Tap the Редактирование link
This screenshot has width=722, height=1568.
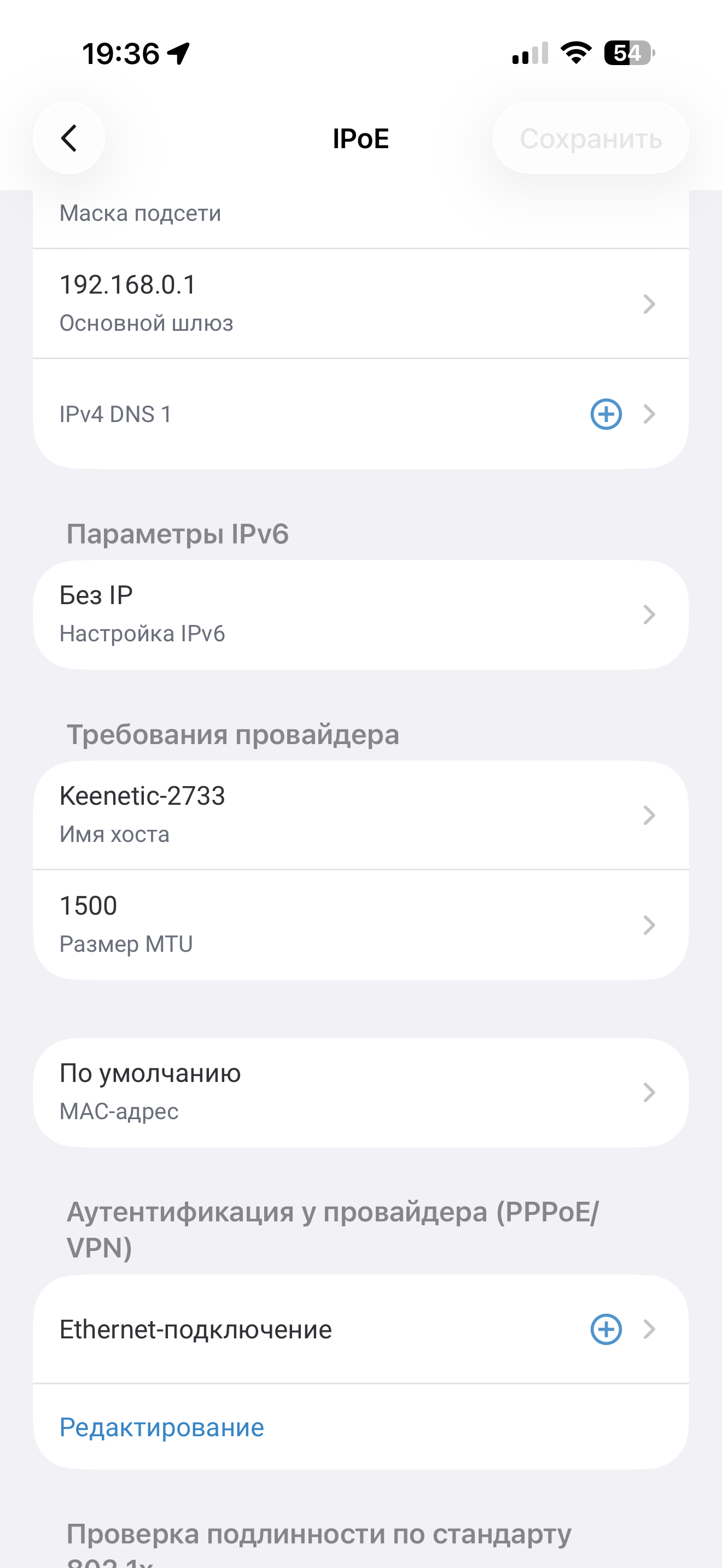[162, 1427]
